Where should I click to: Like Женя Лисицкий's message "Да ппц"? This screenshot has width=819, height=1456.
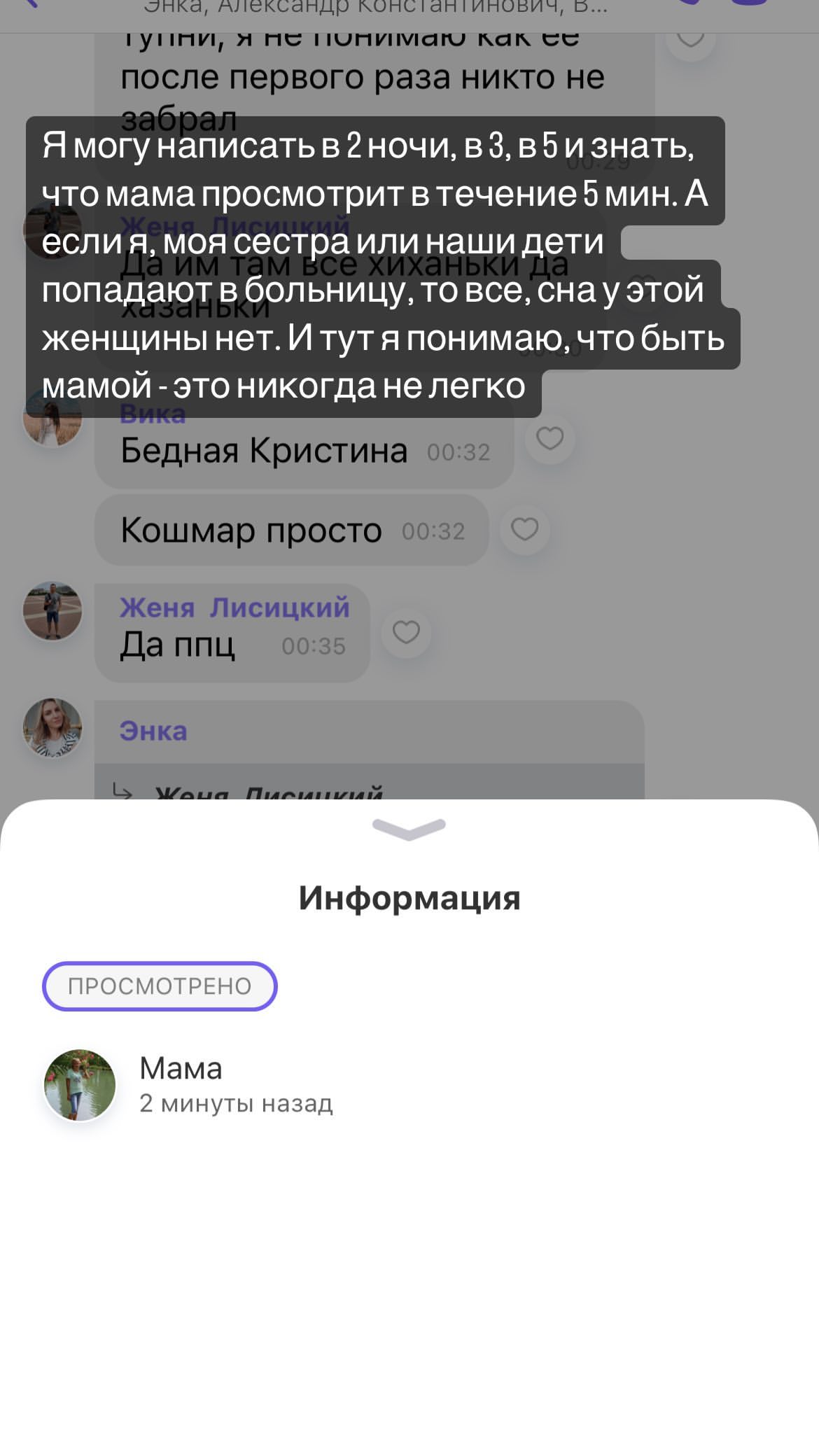point(406,632)
